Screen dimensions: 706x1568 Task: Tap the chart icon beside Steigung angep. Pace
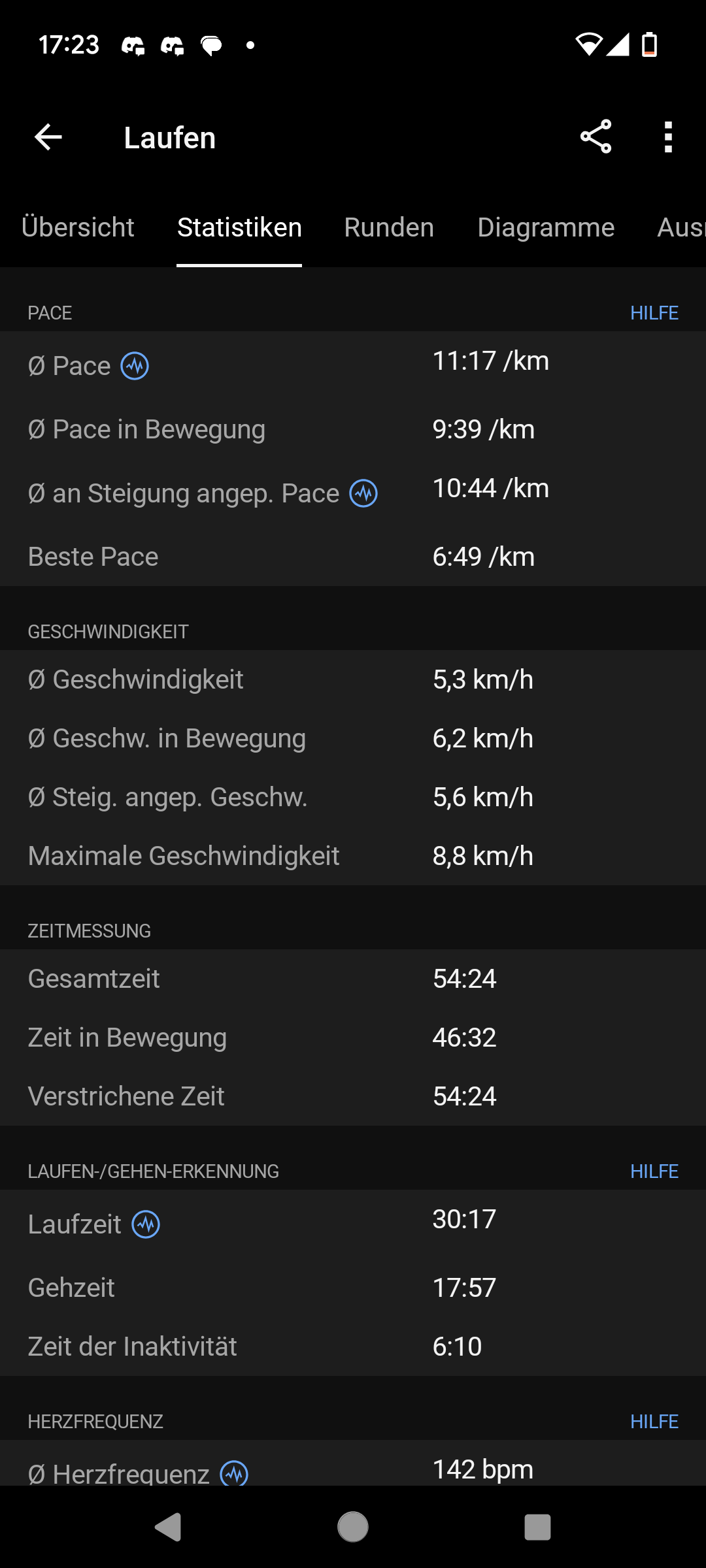click(x=363, y=493)
